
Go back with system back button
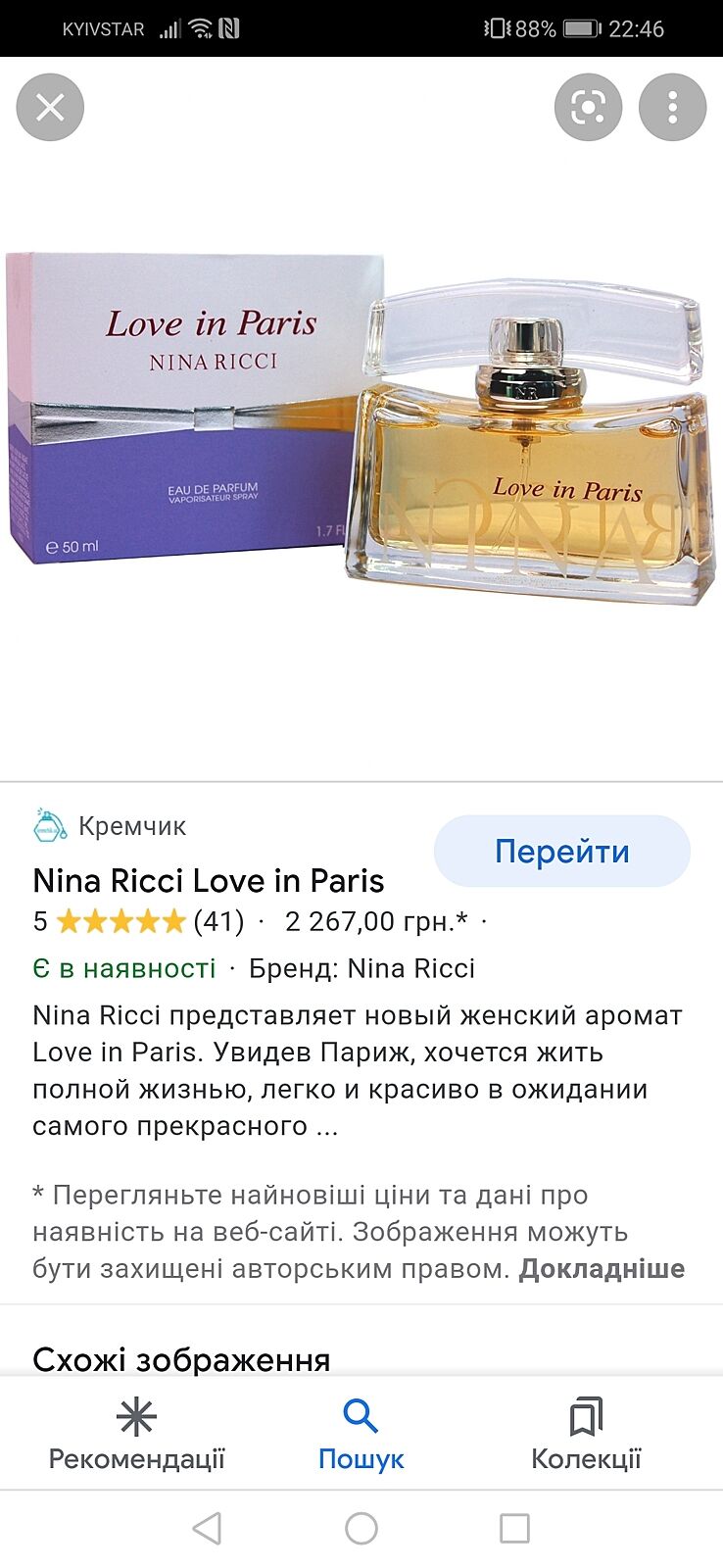[x=206, y=1528]
